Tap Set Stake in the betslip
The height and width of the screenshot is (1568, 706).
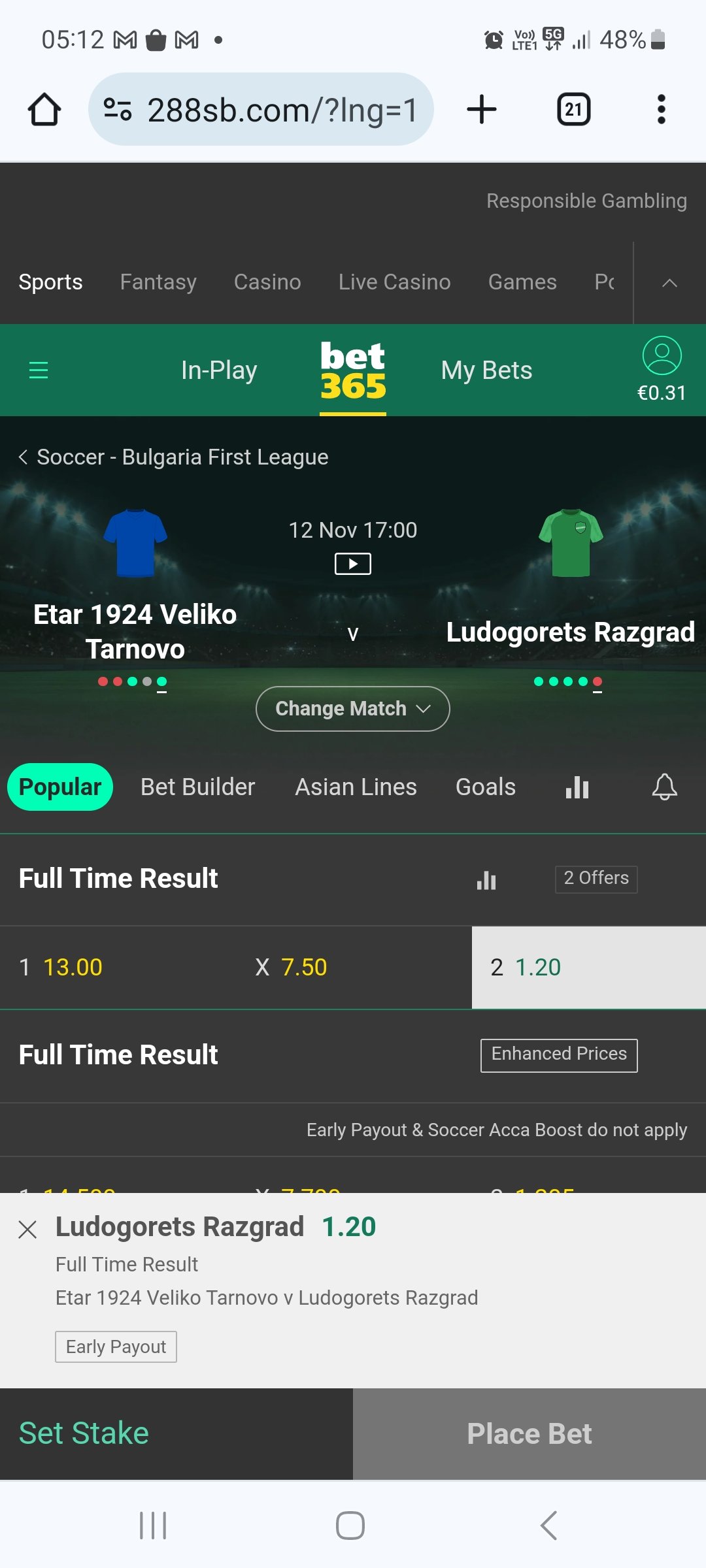click(84, 1433)
